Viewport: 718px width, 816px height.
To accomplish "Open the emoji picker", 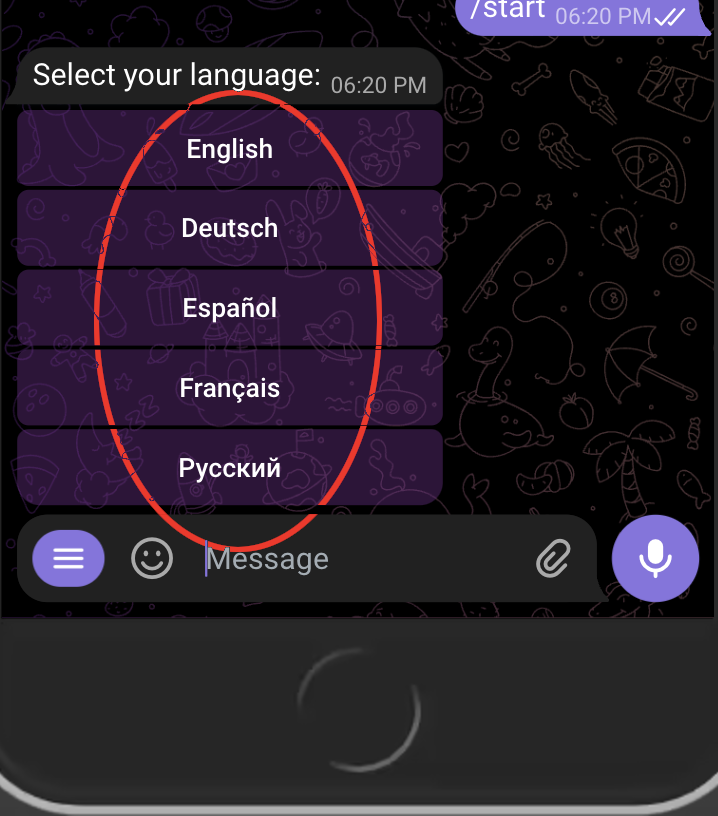I will (x=152, y=558).
